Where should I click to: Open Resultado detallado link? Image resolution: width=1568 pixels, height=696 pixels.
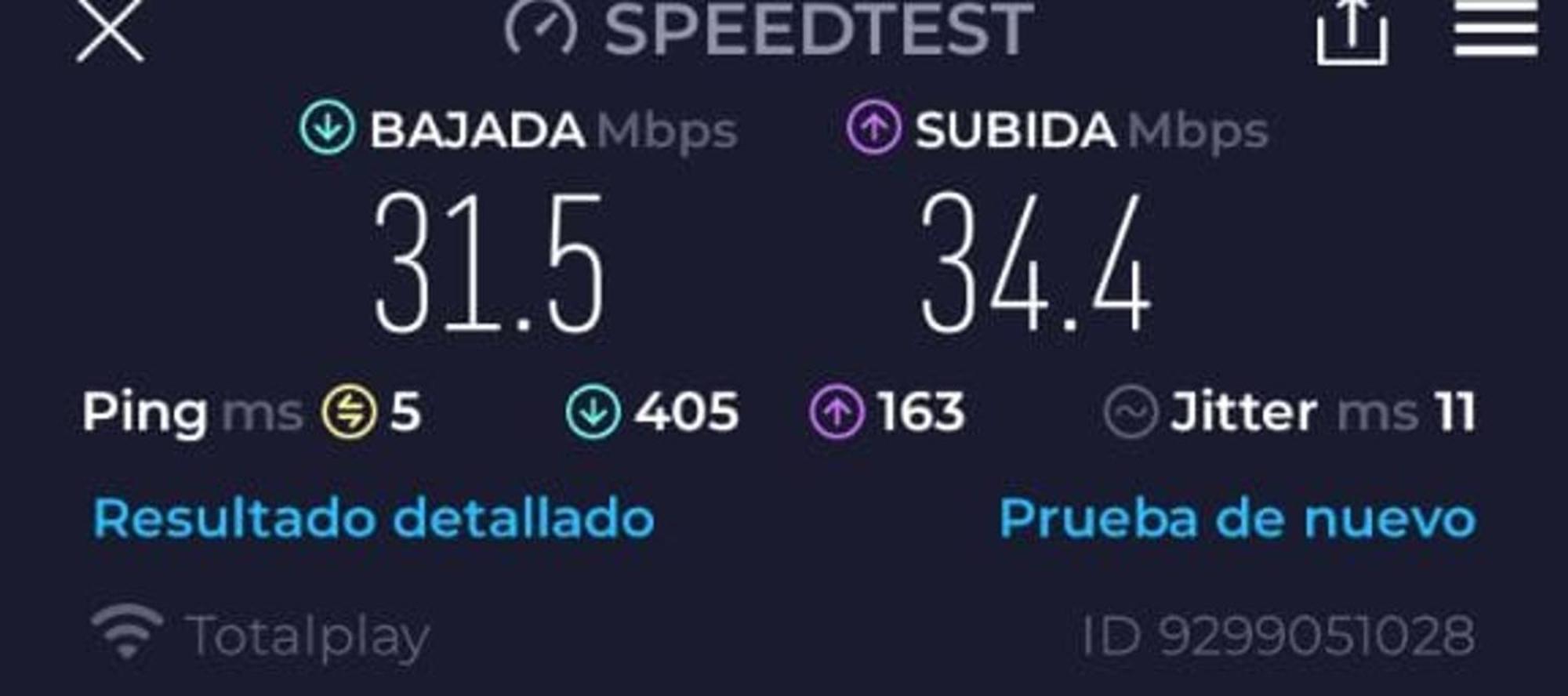(x=374, y=519)
